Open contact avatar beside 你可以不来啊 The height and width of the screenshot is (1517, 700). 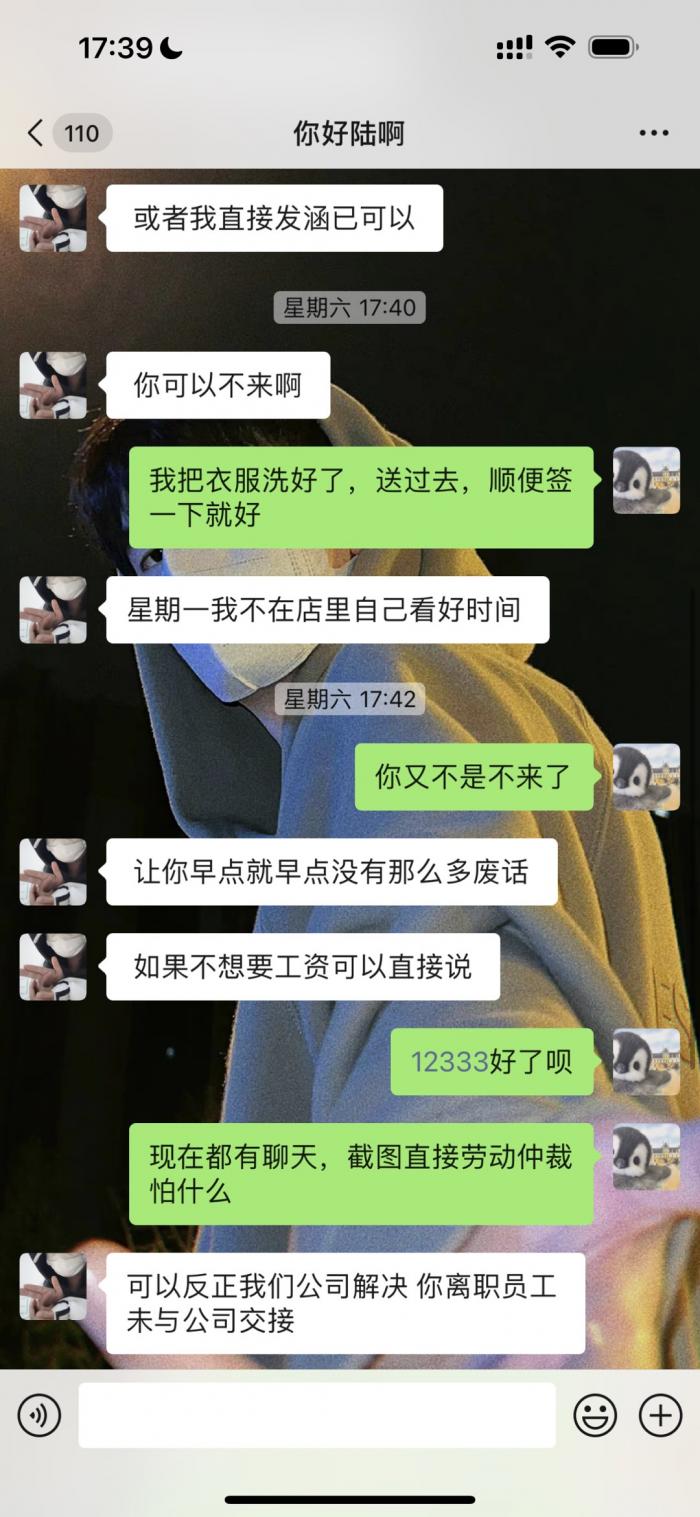[53, 385]
